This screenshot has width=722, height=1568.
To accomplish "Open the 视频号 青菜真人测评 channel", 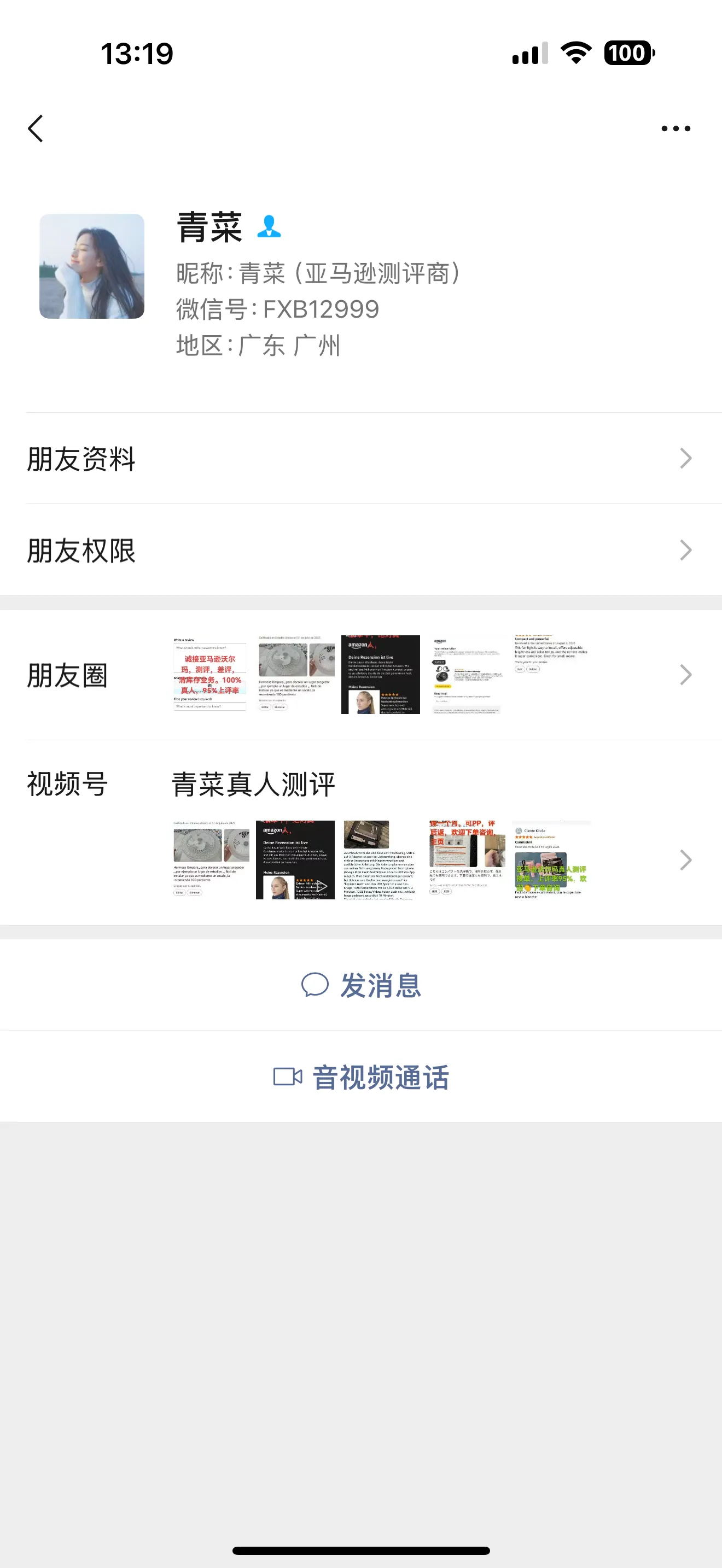I will click(361, 834).
